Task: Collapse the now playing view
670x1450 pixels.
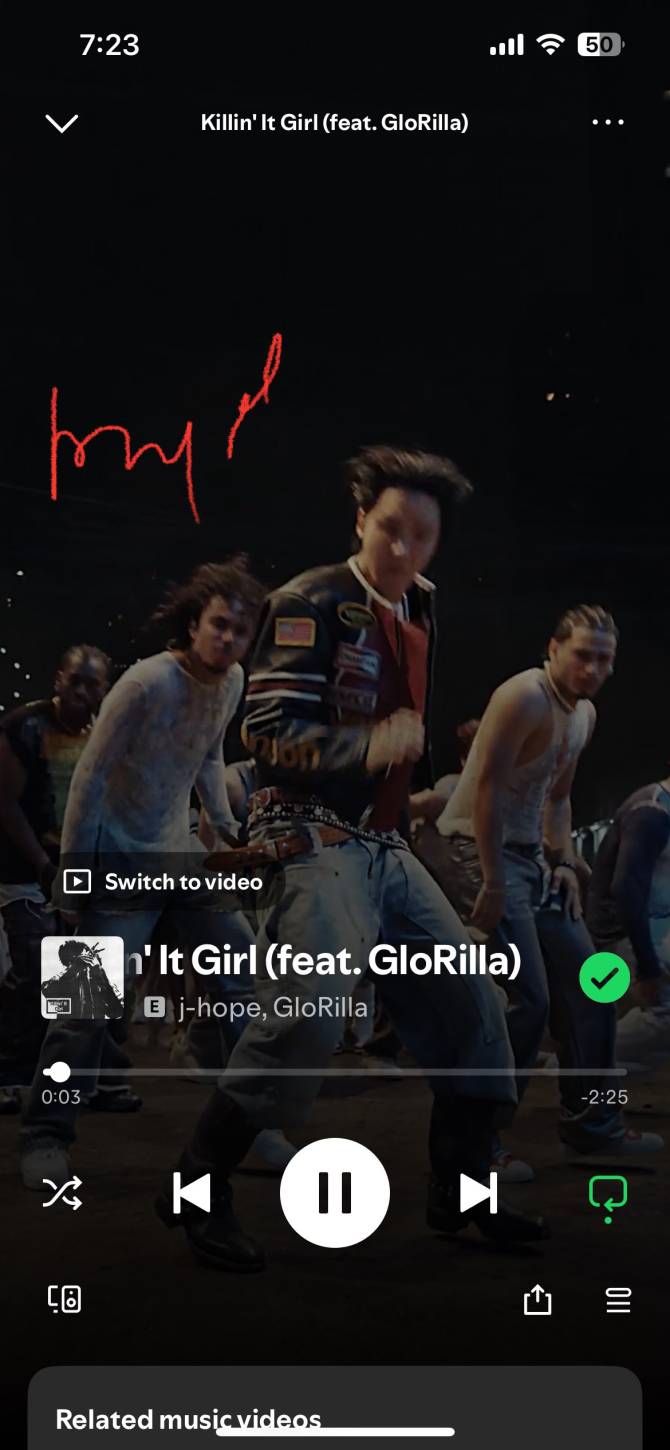Action: pyautogui.click(x=62, y=123)
